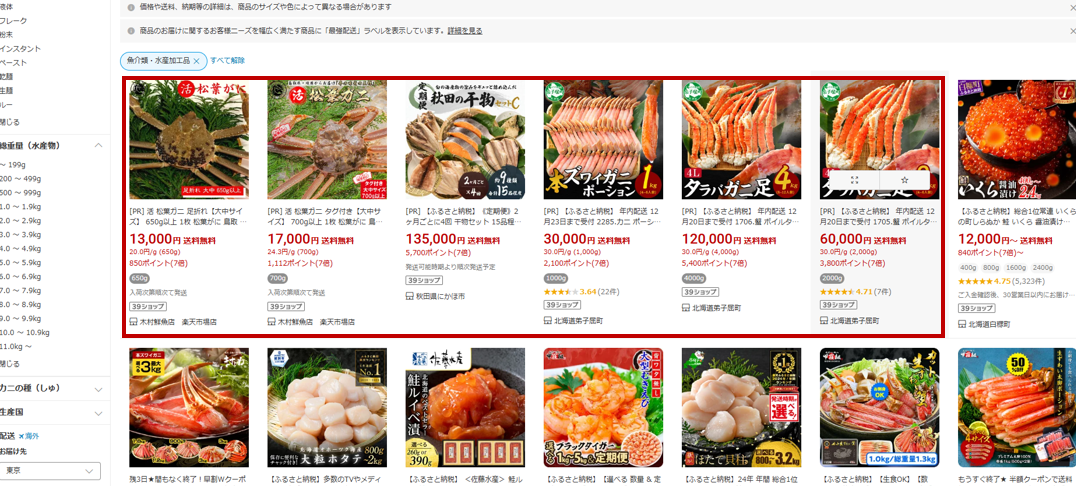Expand image of 60,000円 タラバガニ足 item
Image resolution: width=1076 pixels, height=486 pixels.
pos(853,179)
